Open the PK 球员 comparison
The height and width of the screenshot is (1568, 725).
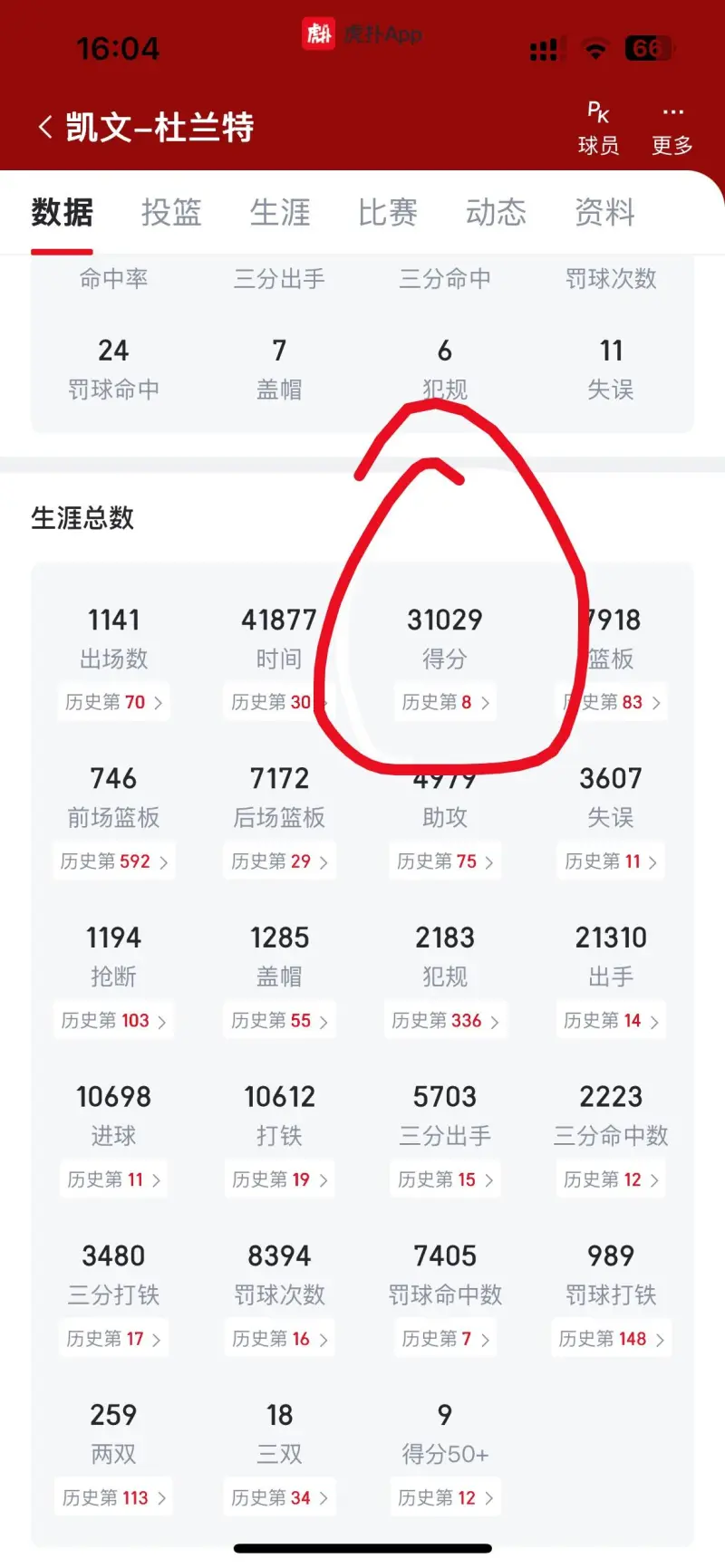[x=598, y=128]
